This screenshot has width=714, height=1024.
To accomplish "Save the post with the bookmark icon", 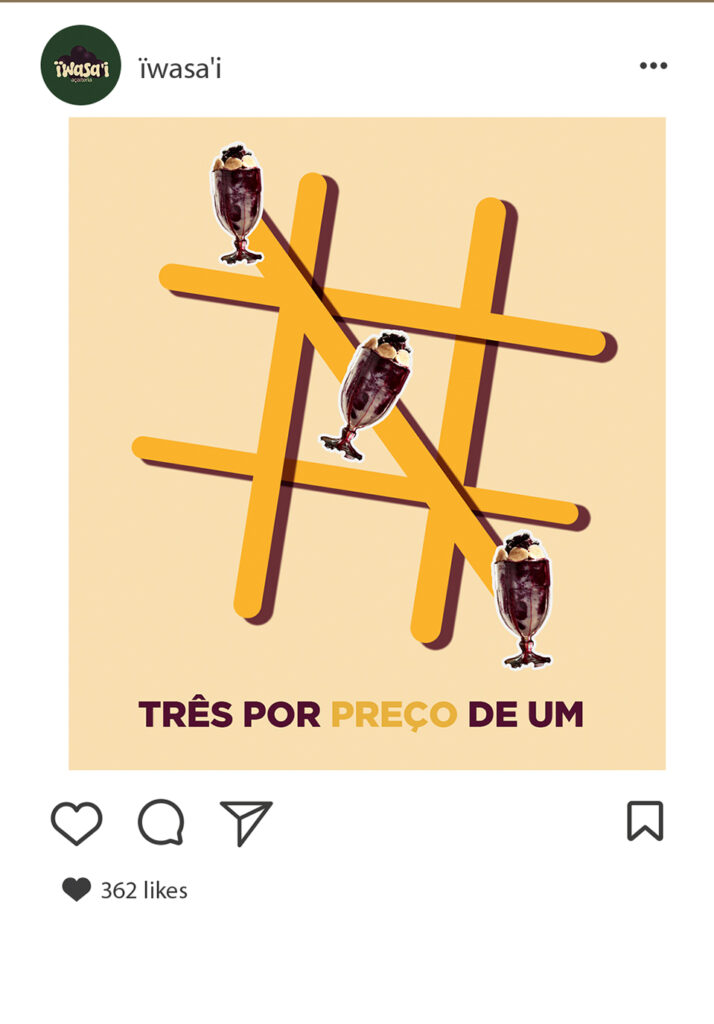I will (645, 822).
